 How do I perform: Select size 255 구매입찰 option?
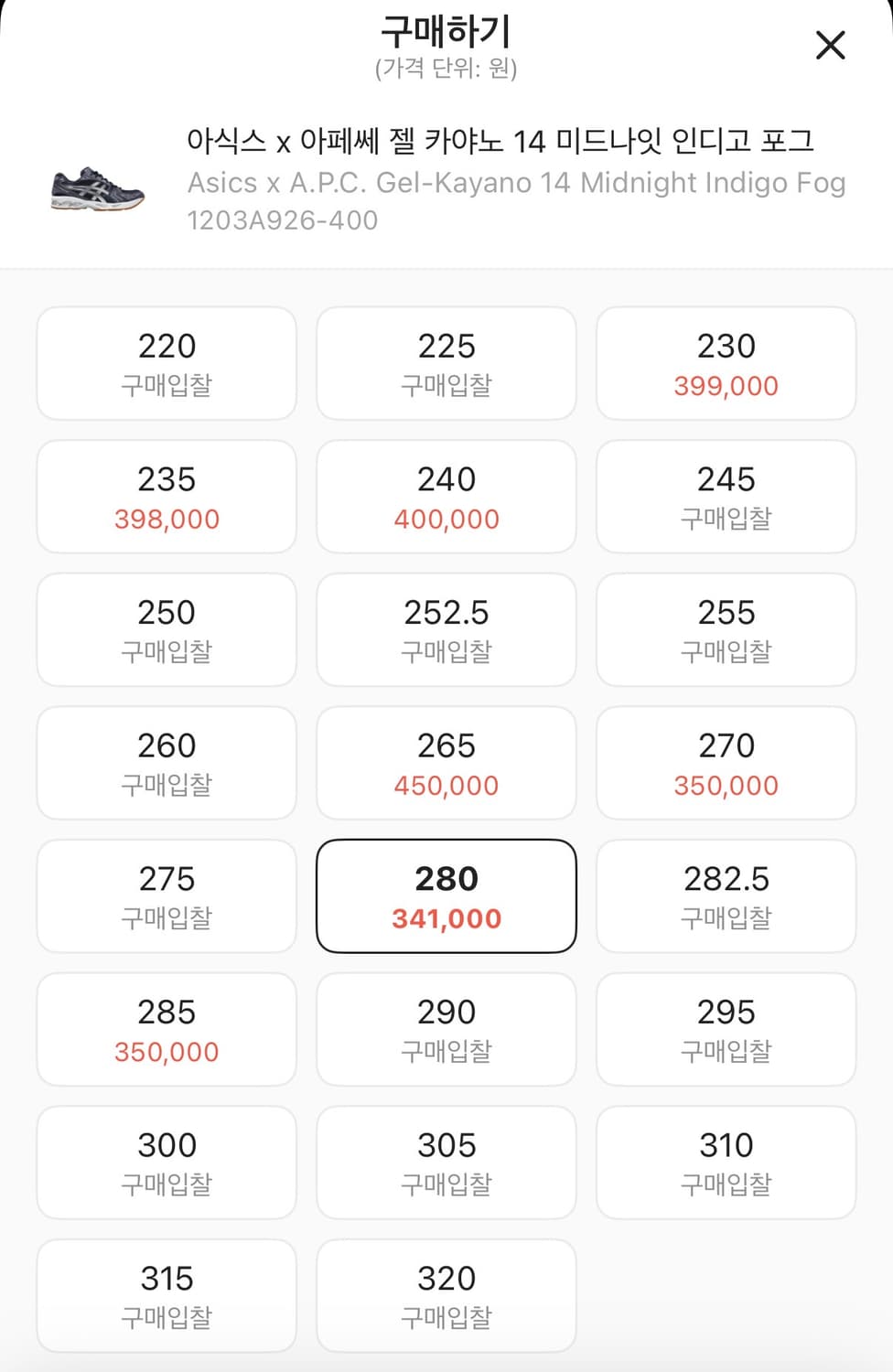pos(726,629)
